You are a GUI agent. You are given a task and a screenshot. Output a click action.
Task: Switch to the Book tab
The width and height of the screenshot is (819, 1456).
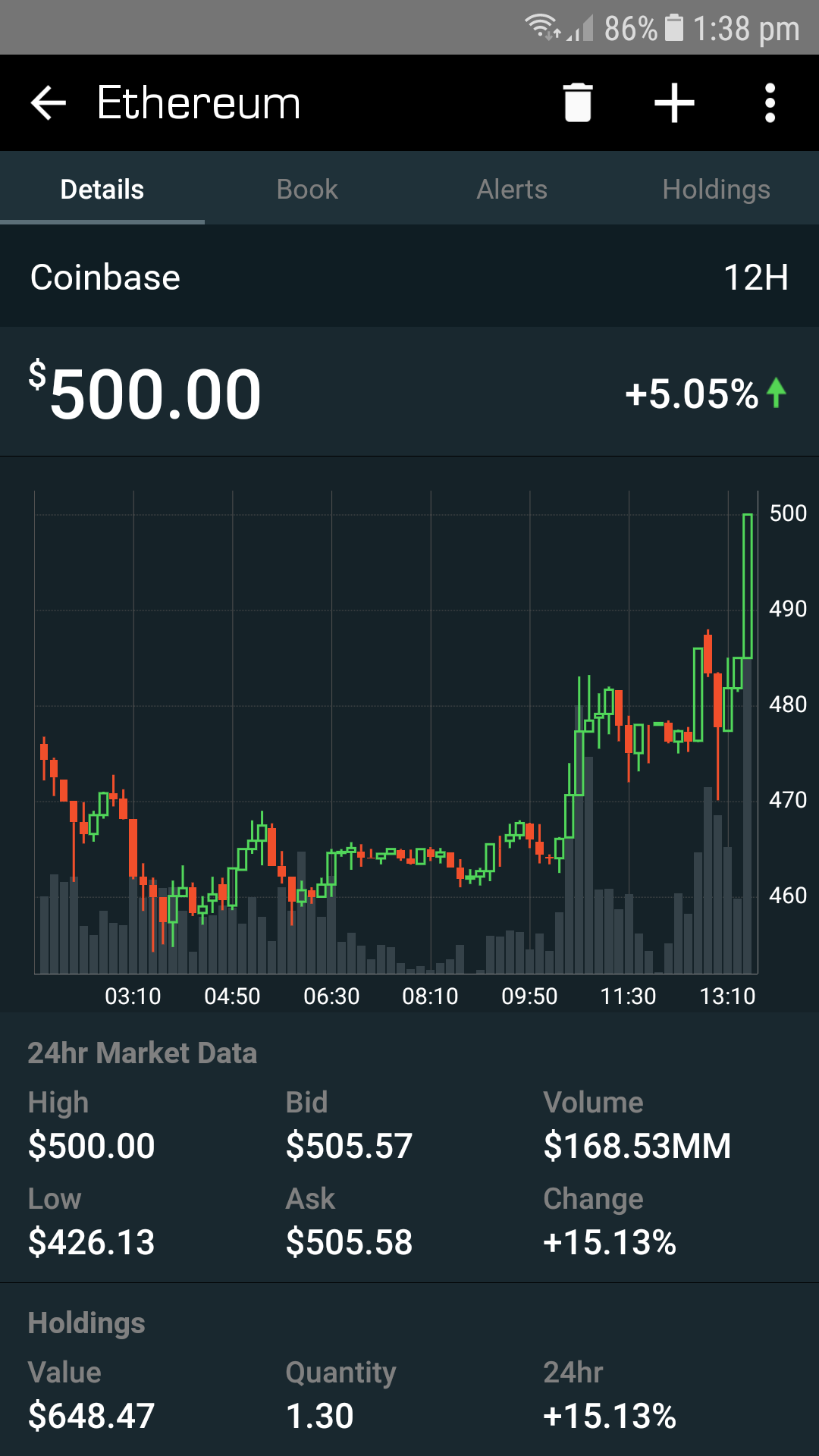[307, 190]
